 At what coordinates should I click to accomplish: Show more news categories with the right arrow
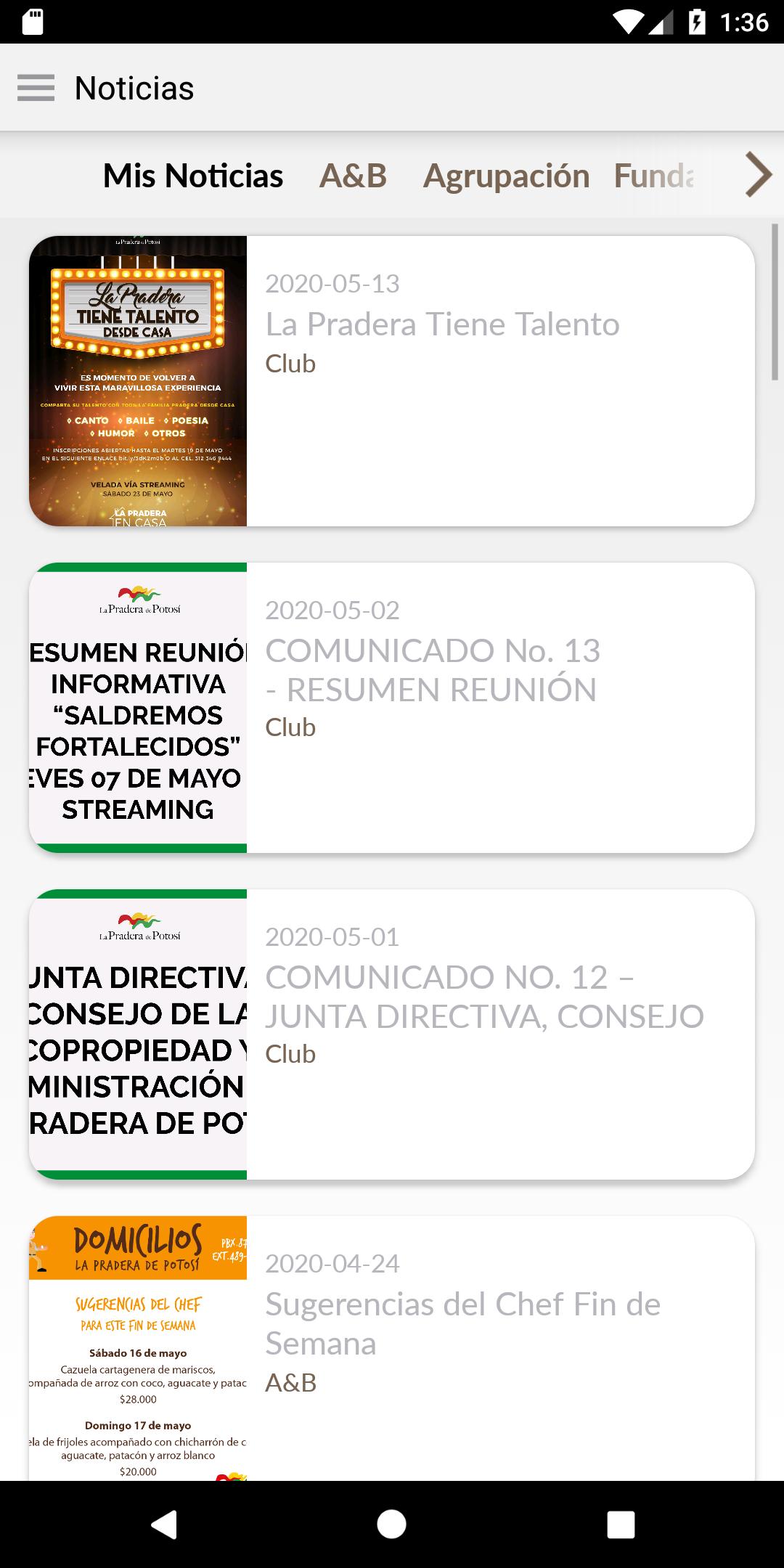(758, 175)
